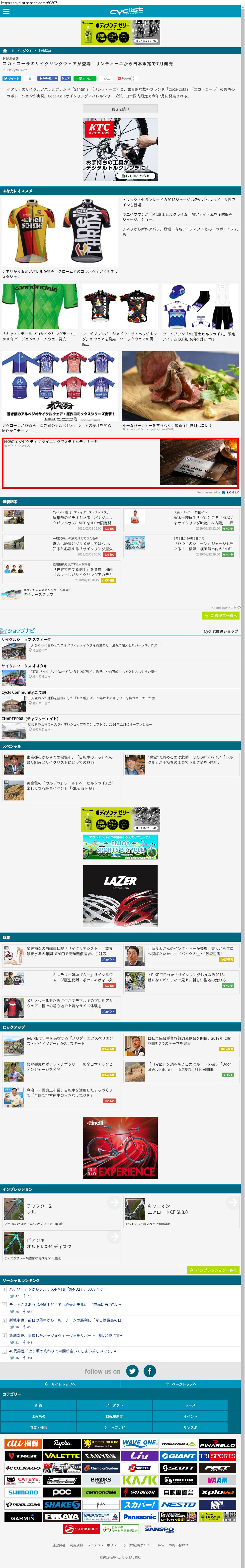Open the KTC torque wrench ad banner

120,149
